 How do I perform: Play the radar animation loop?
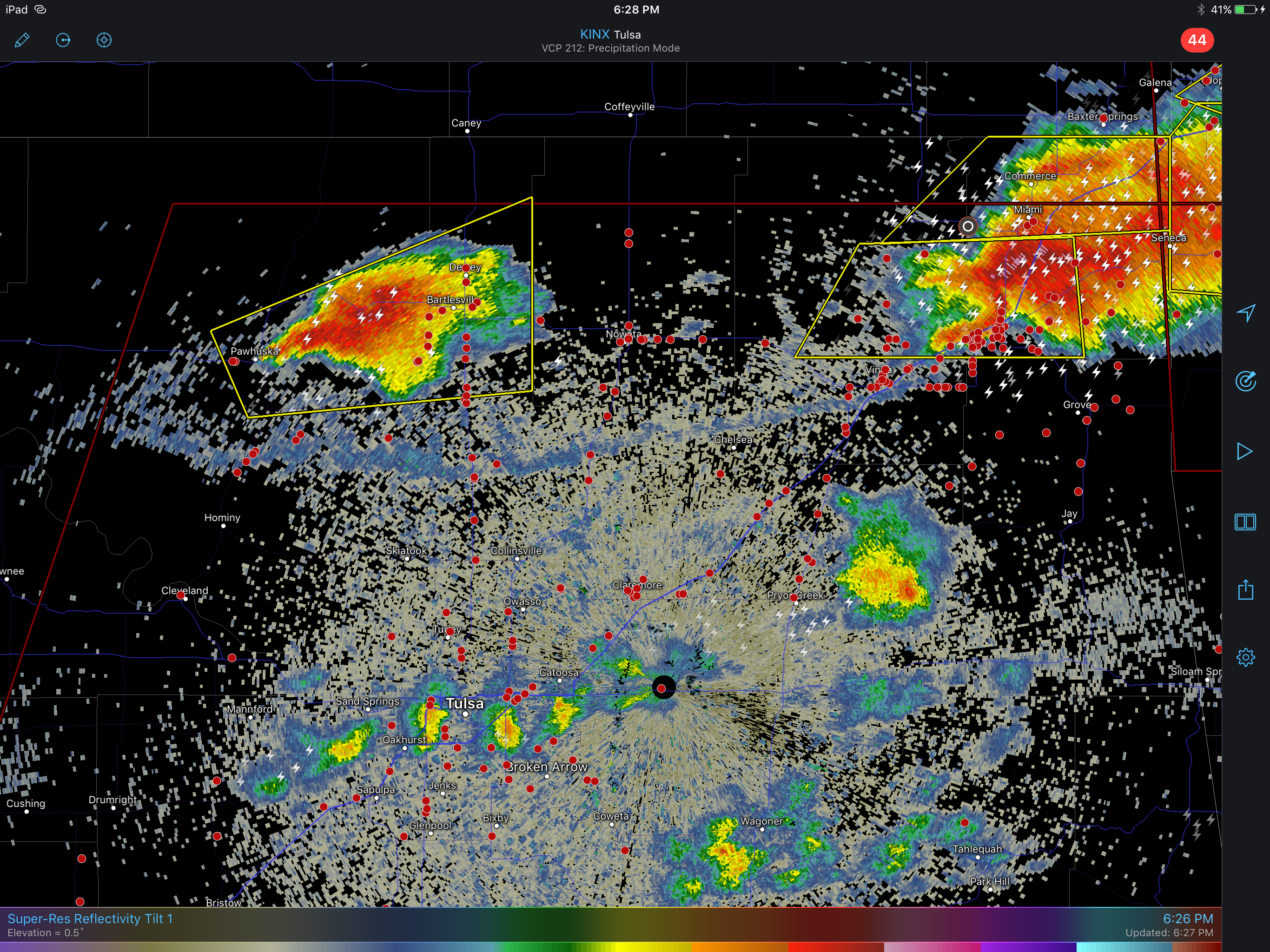[1244, 451]
